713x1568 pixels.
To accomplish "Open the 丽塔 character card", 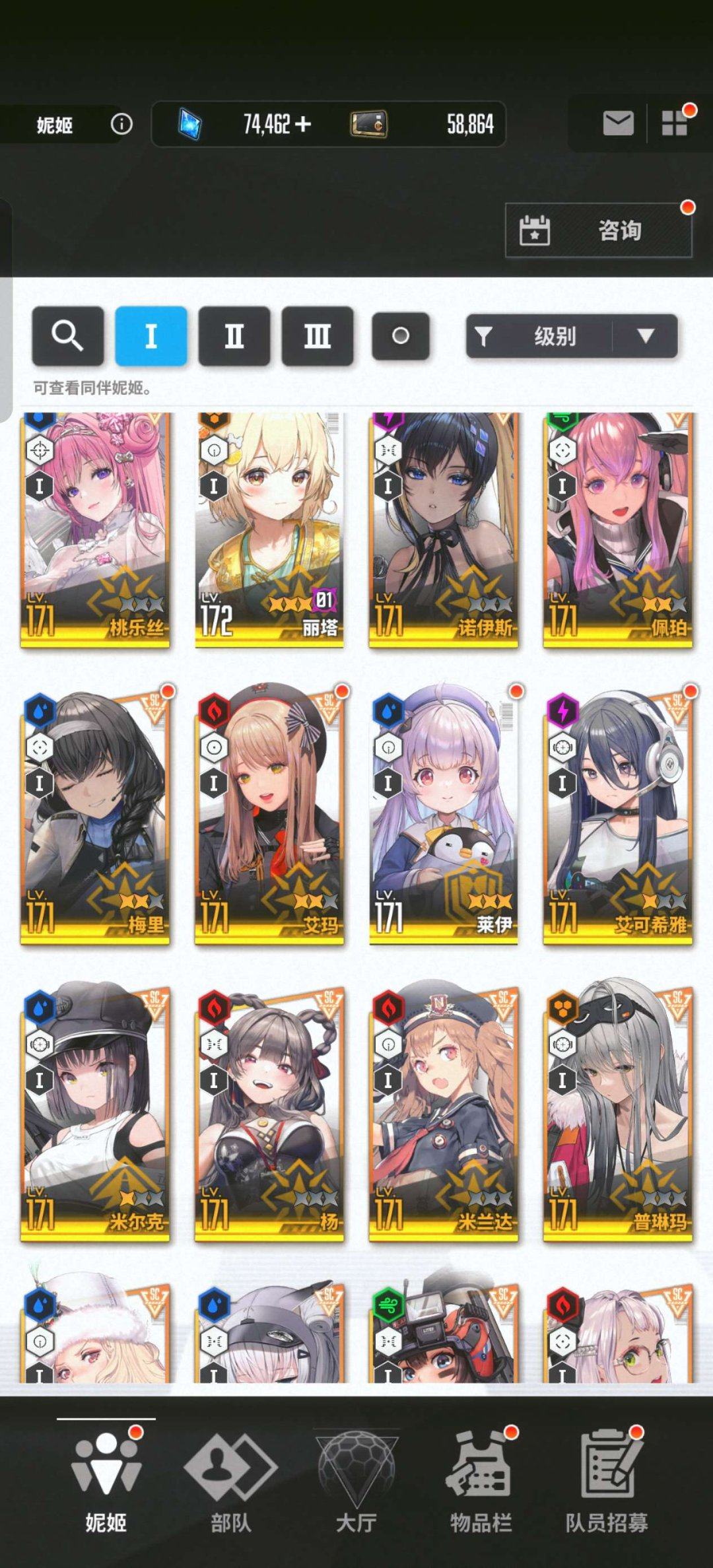I will 269,528.
